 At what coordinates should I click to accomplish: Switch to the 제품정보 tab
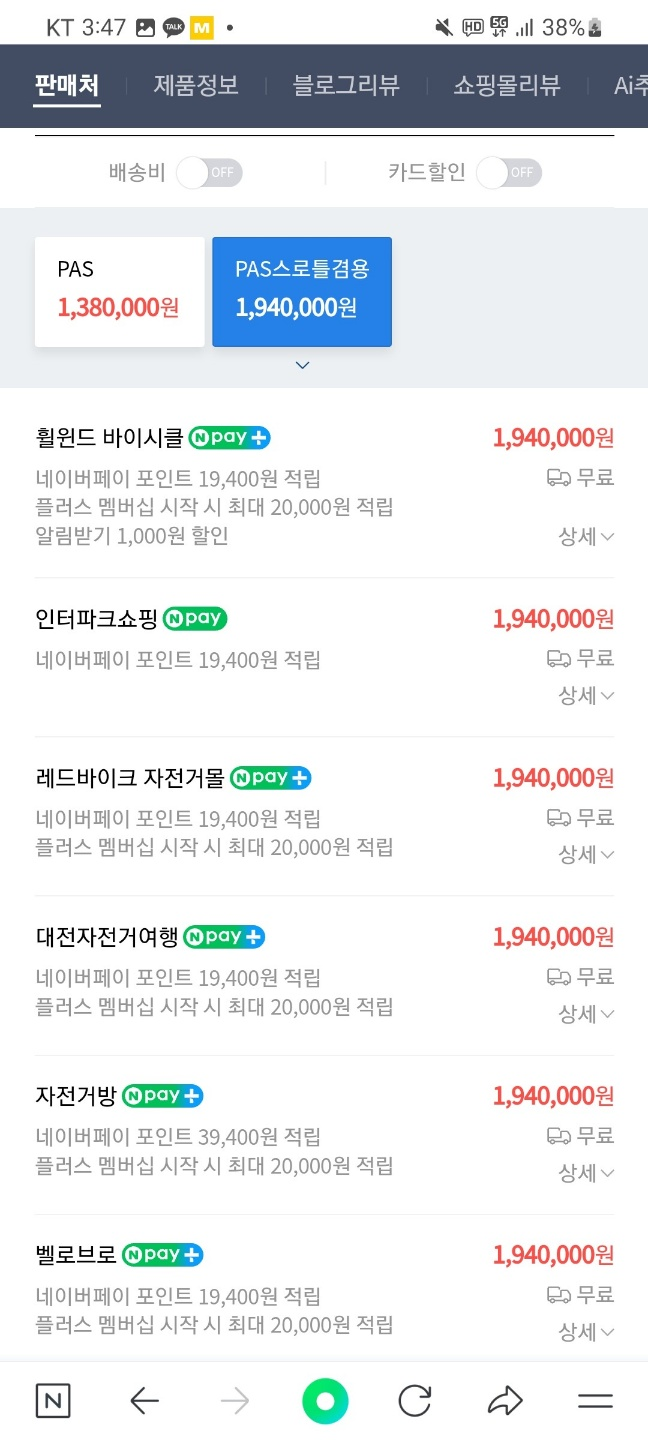[196, 86]
